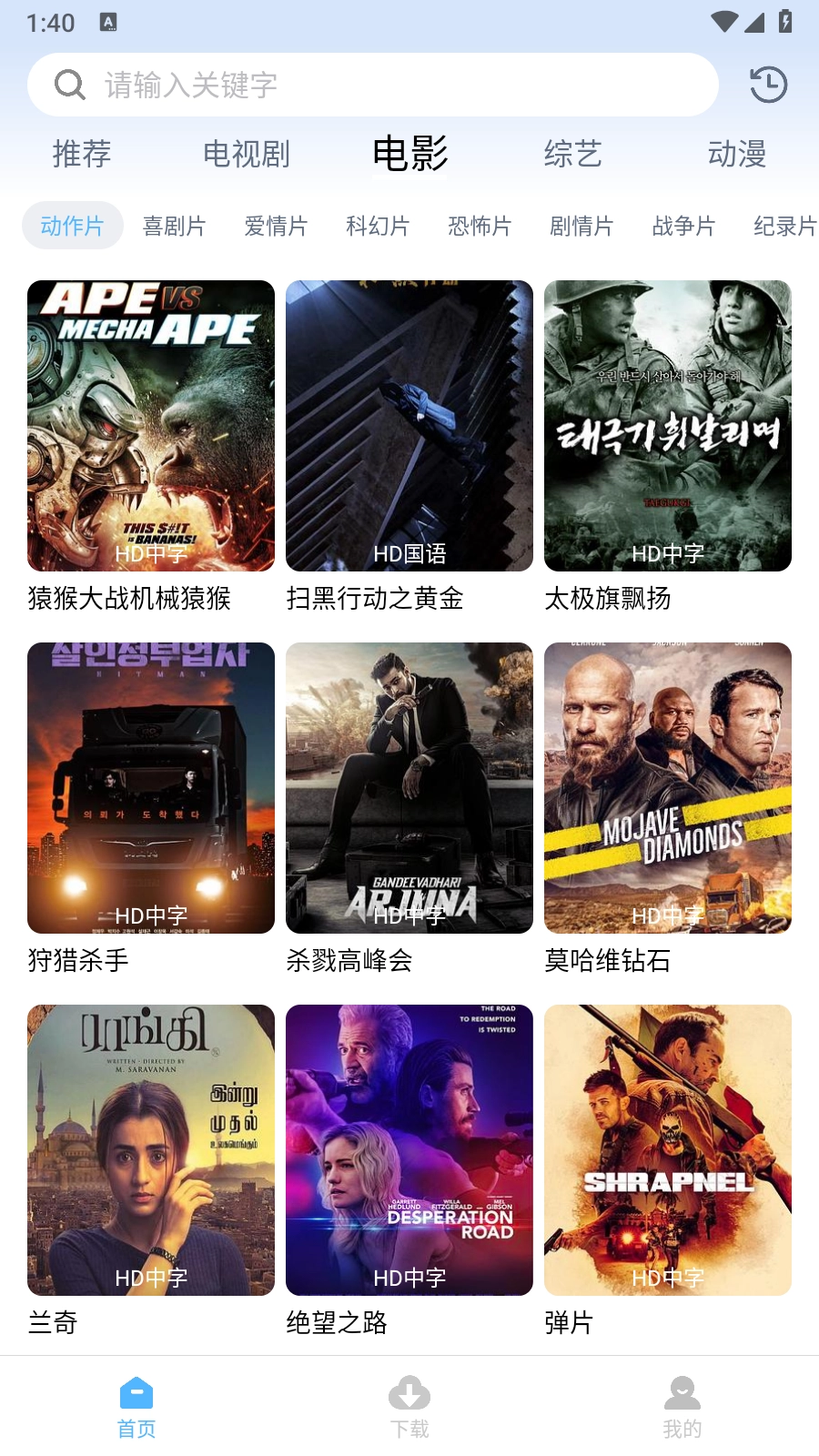Tap the keyboard A icon in status bar
Screen dimensions: 819x1456
click(109, 23)
